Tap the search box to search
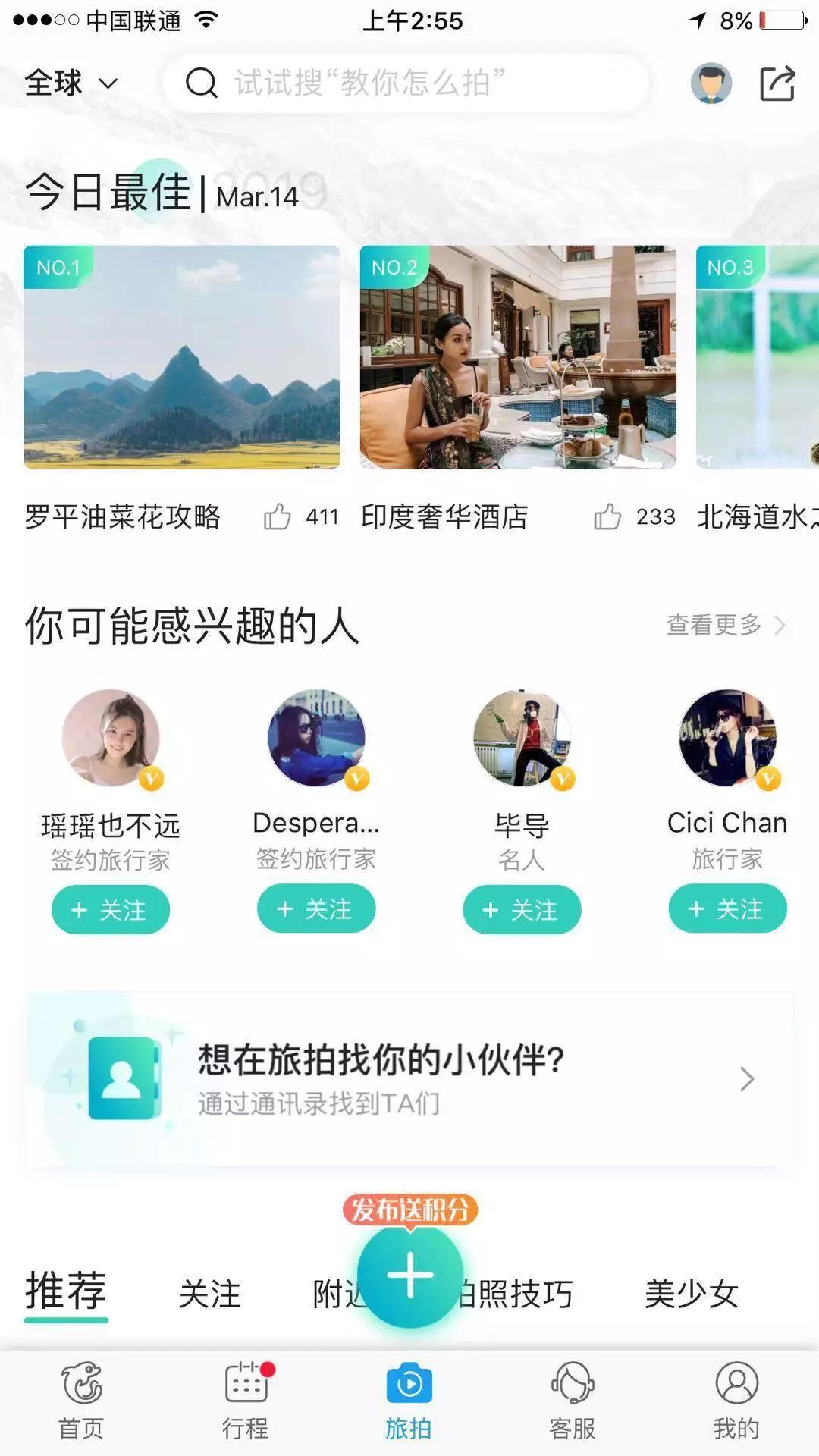The image size is (819, 1456). (406, 83)
